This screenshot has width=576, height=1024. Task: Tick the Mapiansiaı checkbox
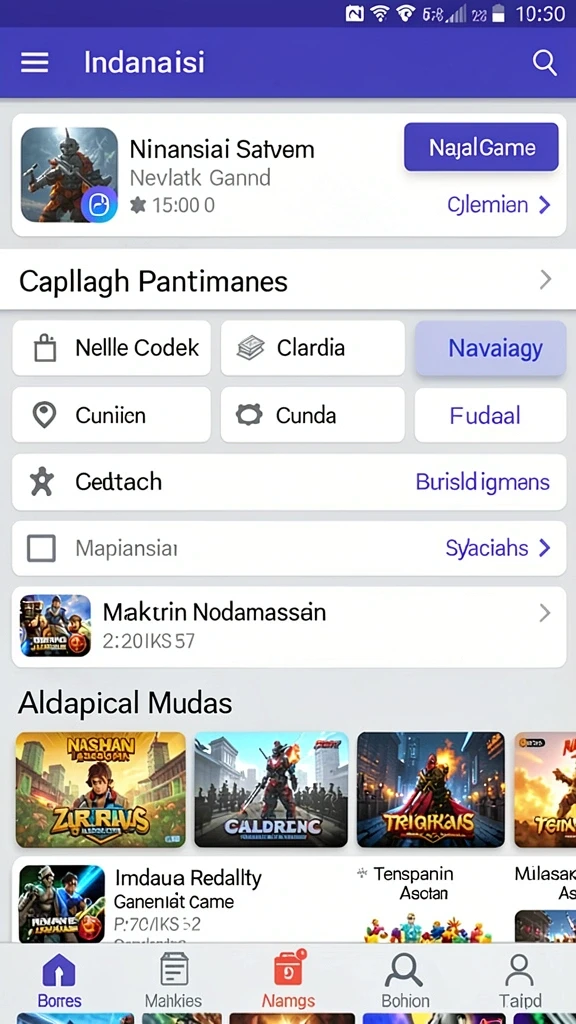pyautogui.click(x=41, y=548)
